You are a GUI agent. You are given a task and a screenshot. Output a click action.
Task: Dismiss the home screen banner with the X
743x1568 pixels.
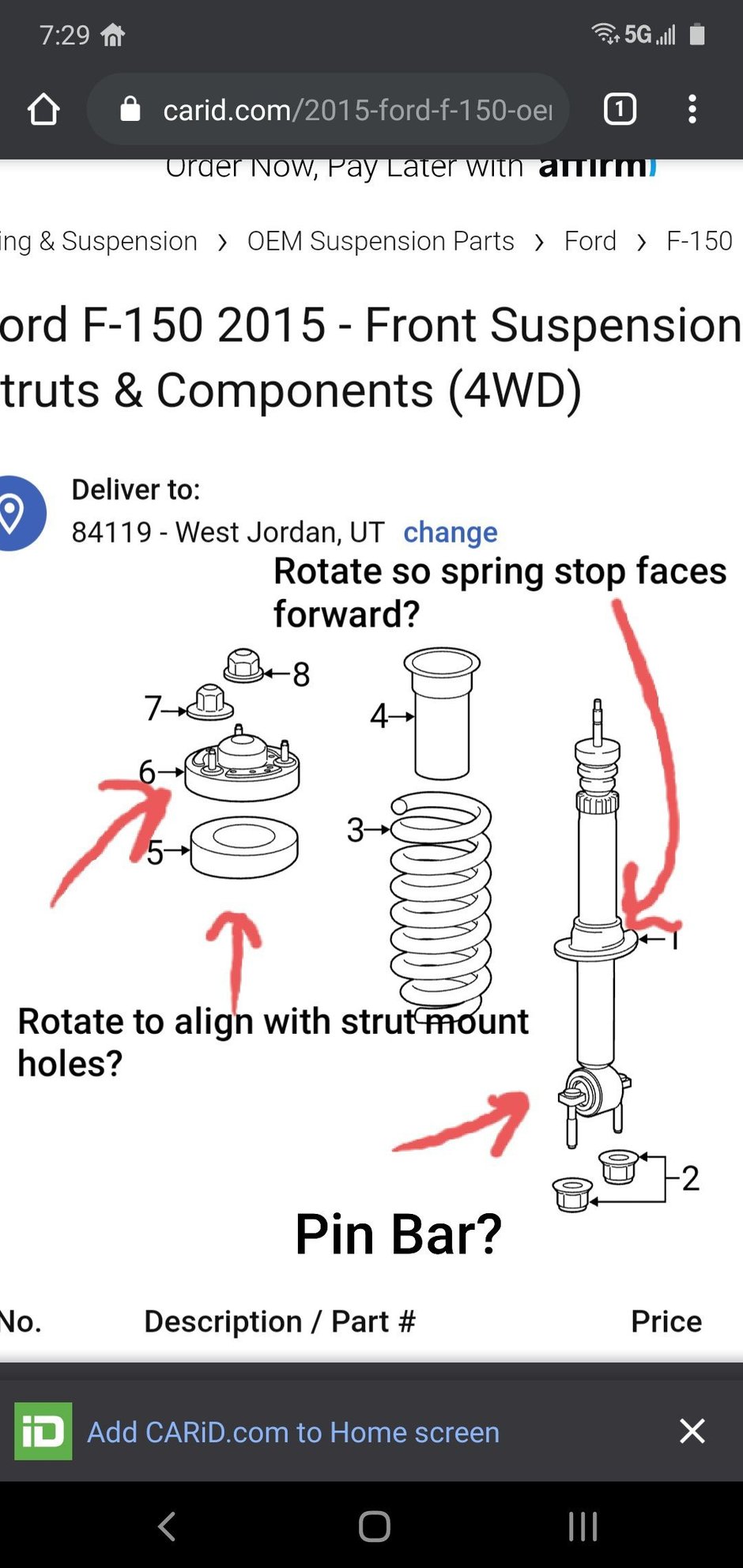pos(692,1431)
